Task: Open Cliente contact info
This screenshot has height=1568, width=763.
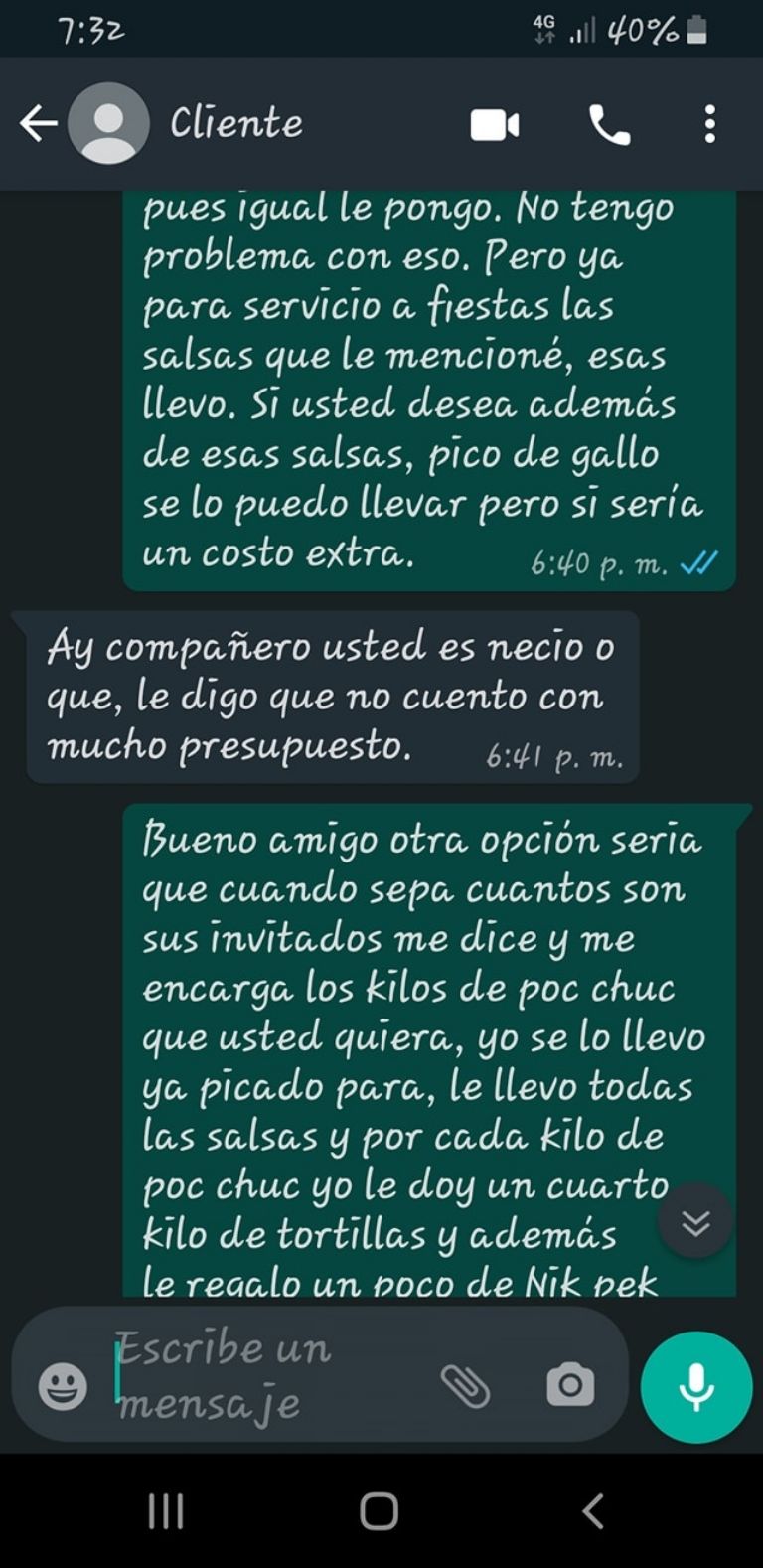Action: pyautogui.click(x=236, y=124)
